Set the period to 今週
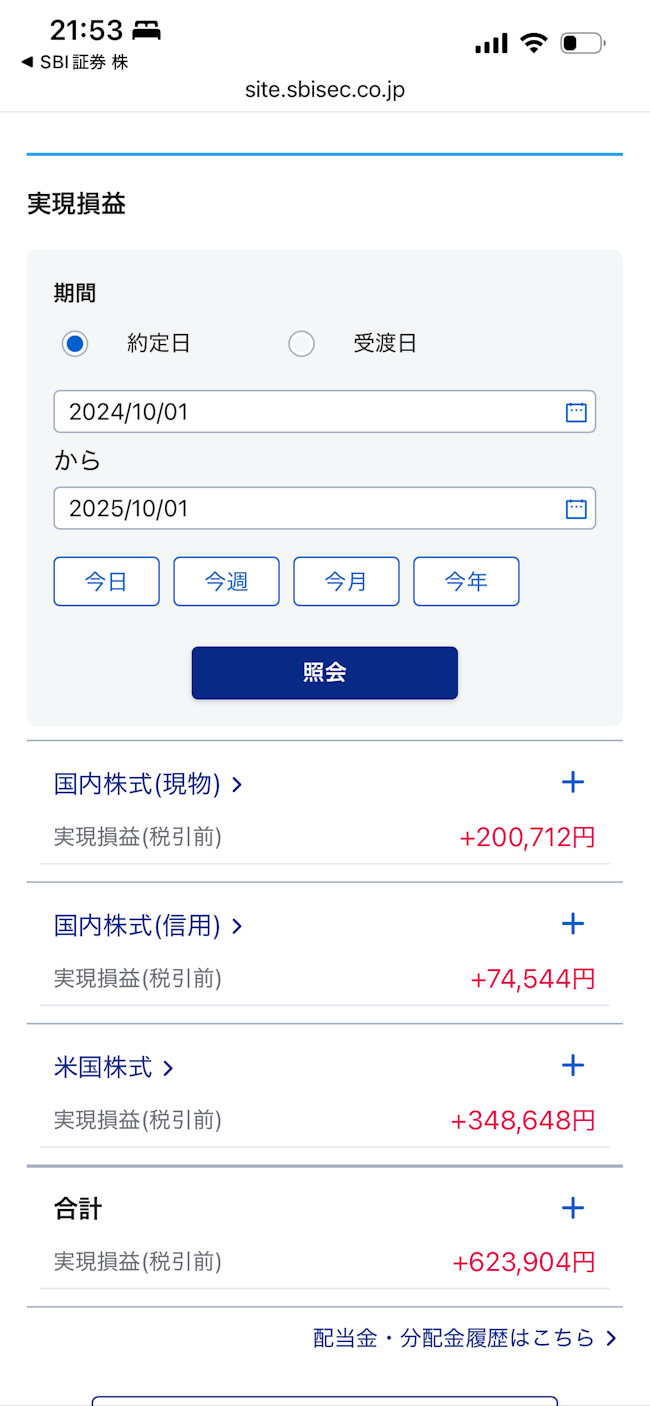 226,581
